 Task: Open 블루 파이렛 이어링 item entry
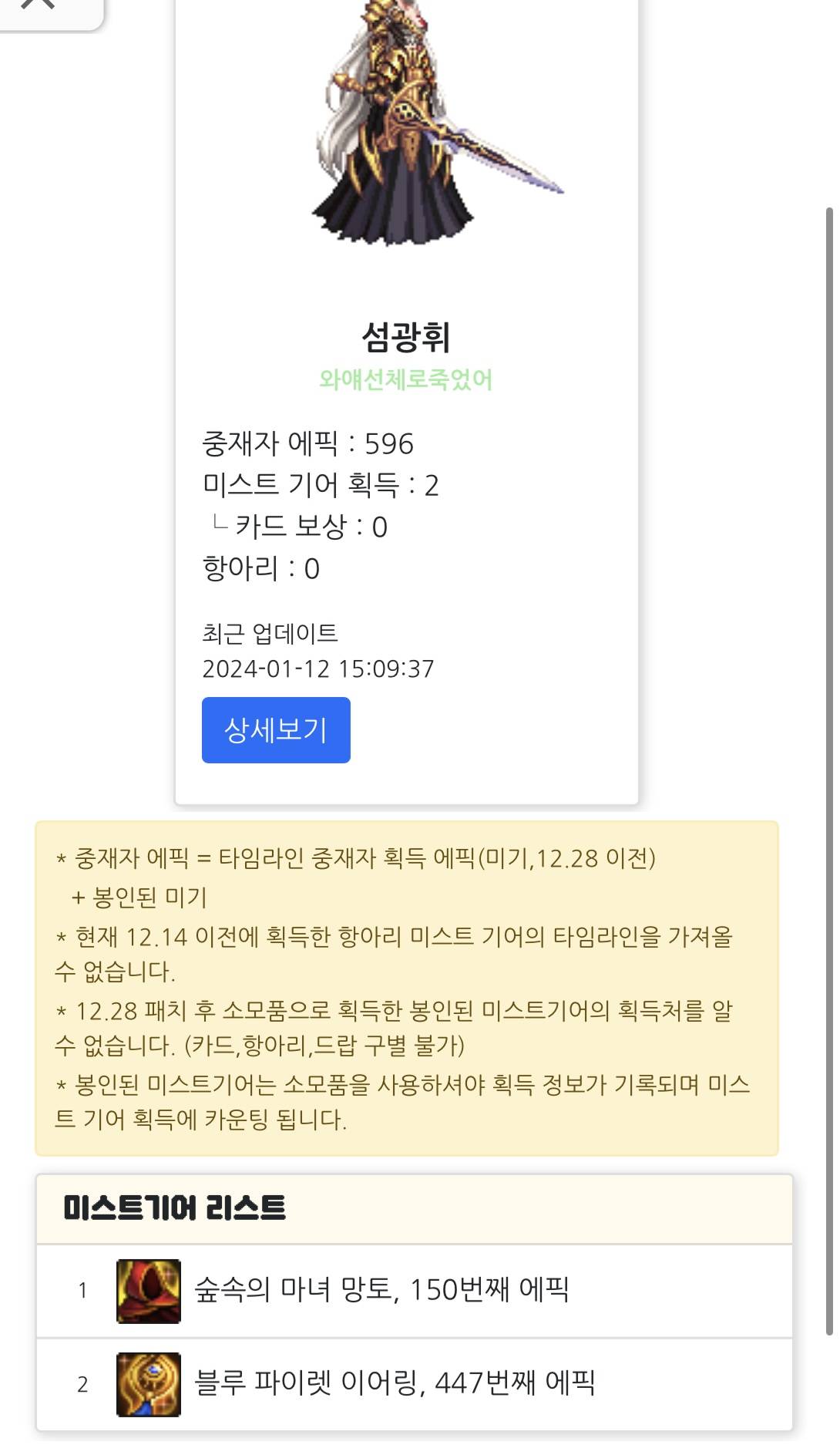(394, 1383)
